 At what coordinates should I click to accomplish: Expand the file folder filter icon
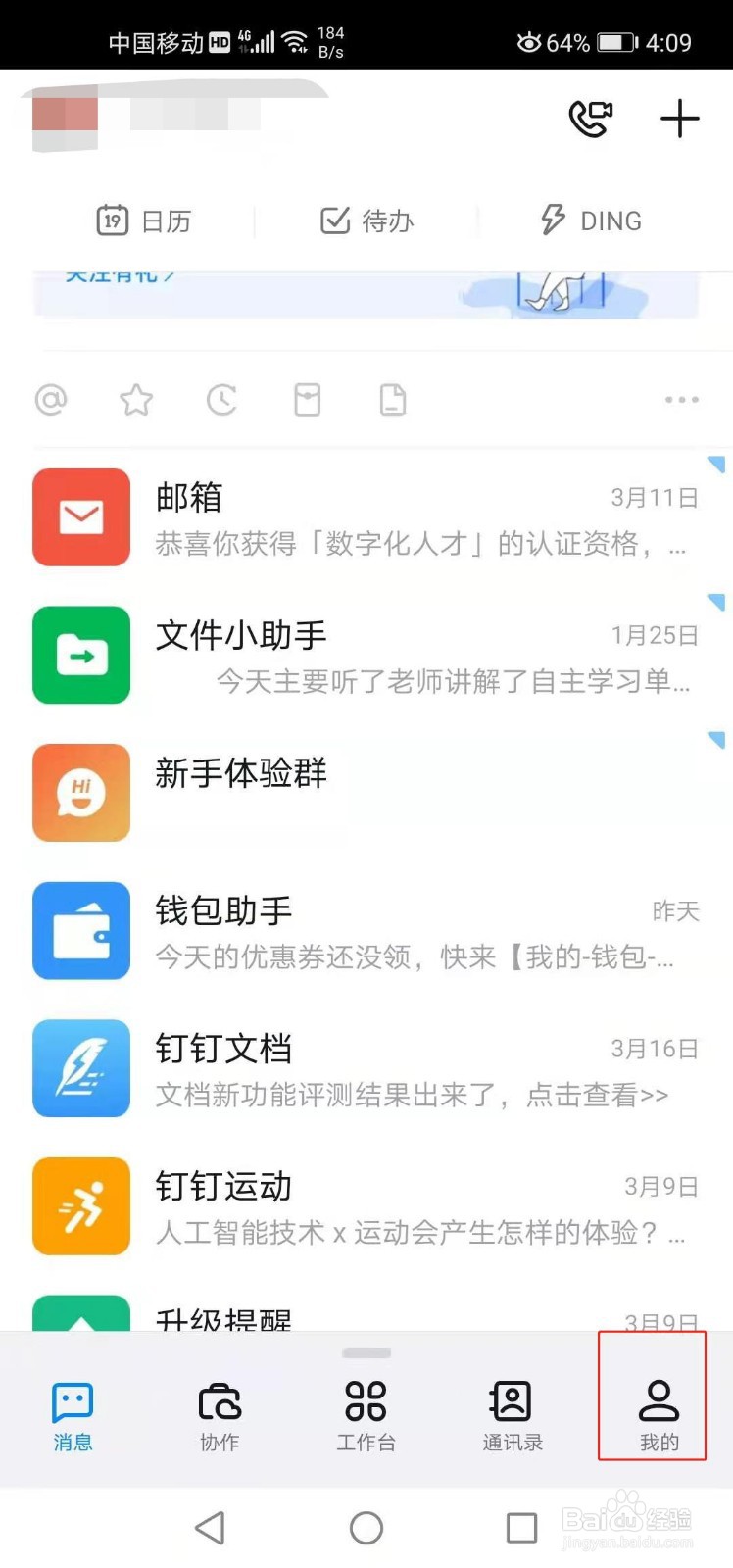pos(307,400)
